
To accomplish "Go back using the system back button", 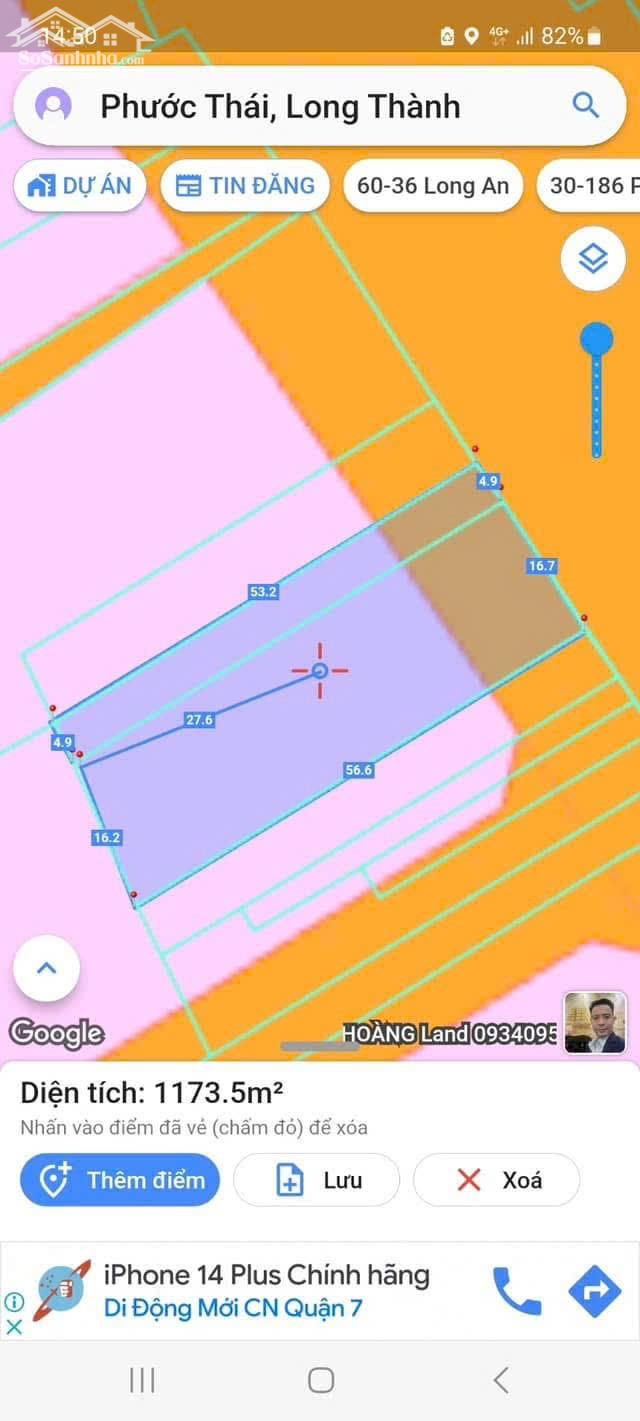I will 501,1381.
